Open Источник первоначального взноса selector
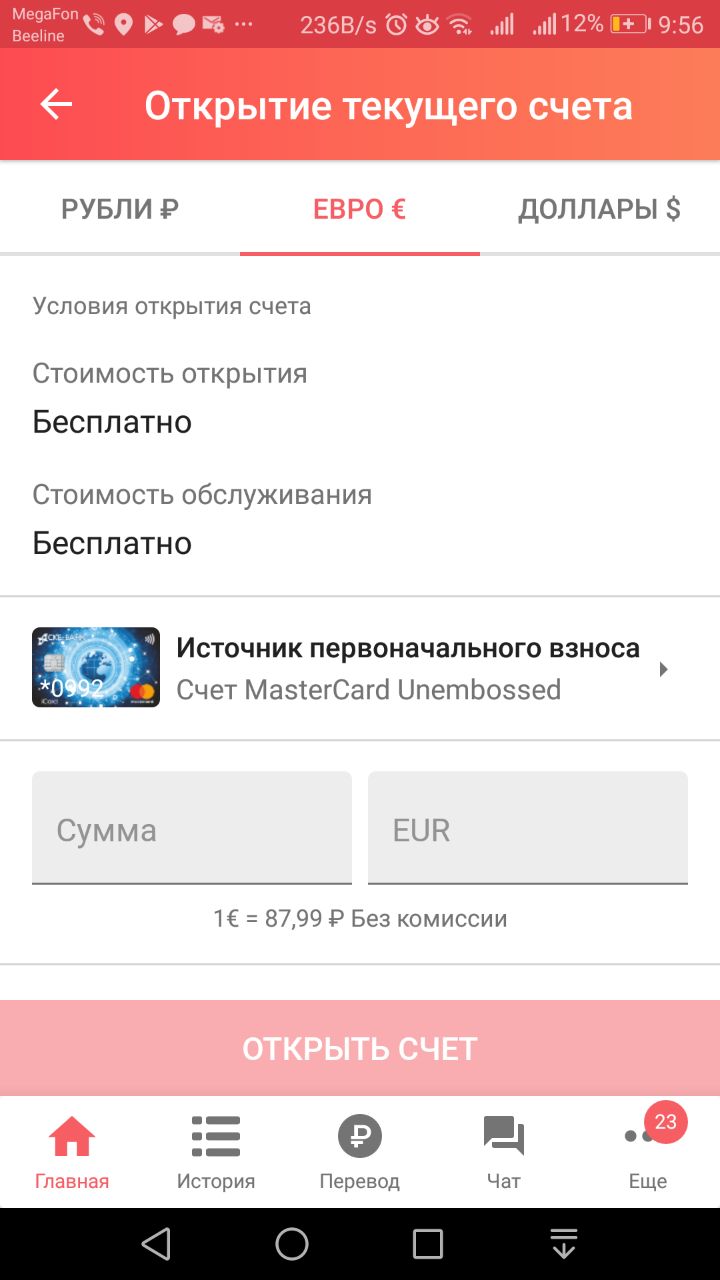 (360, 668)
